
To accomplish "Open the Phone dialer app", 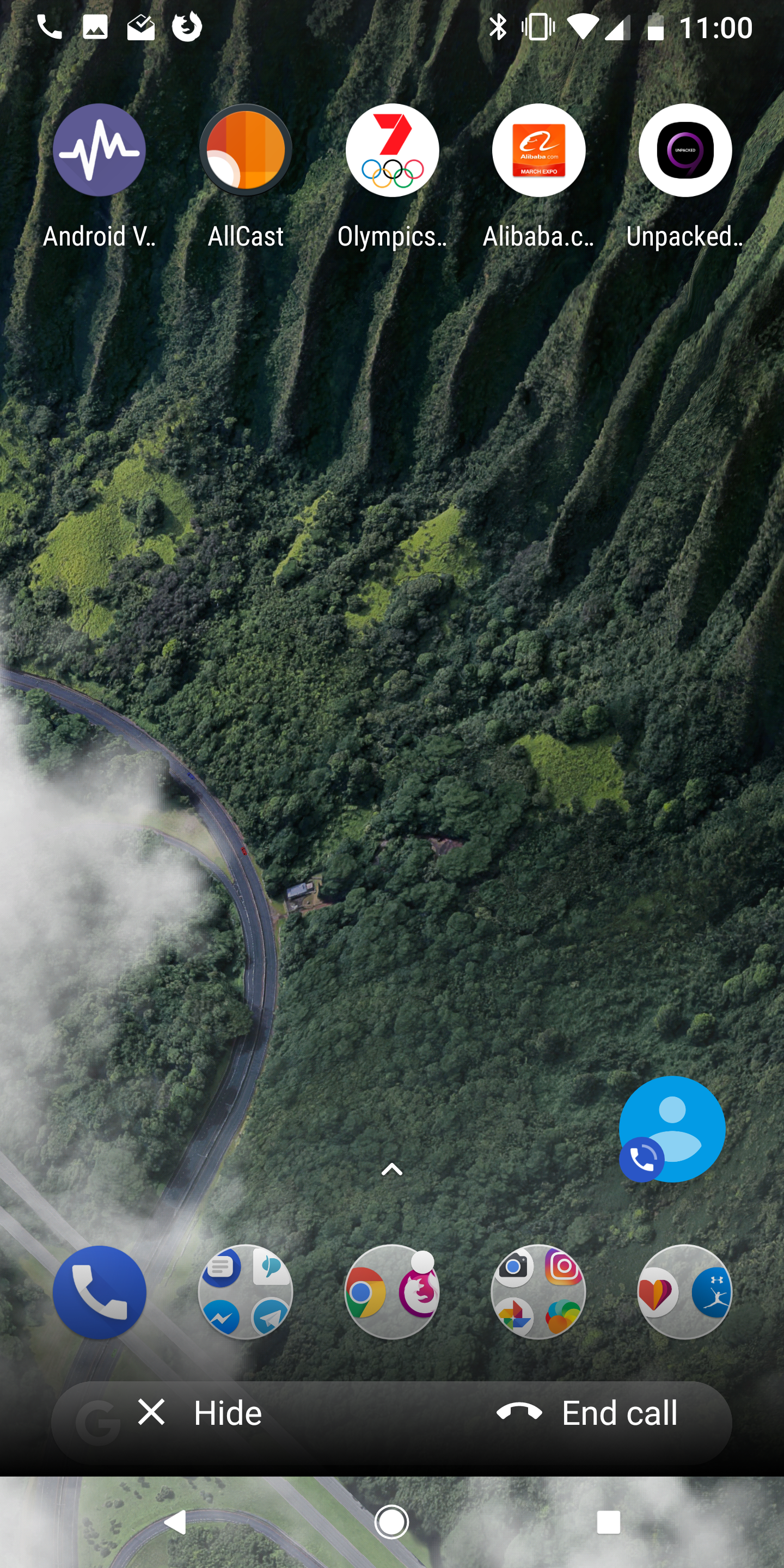I will 99,1291.
